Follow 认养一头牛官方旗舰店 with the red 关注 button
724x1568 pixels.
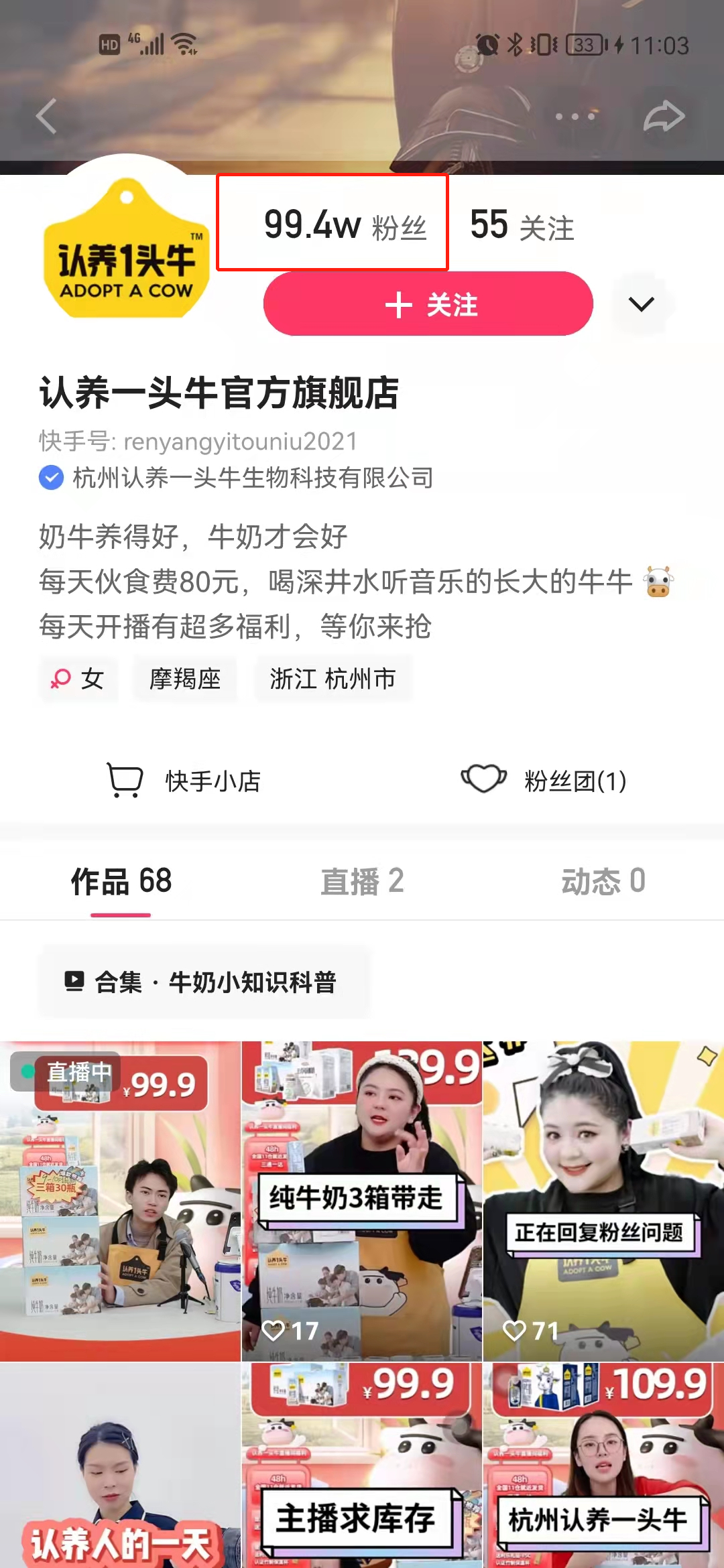pyautogui.click(x=428, y=304)
